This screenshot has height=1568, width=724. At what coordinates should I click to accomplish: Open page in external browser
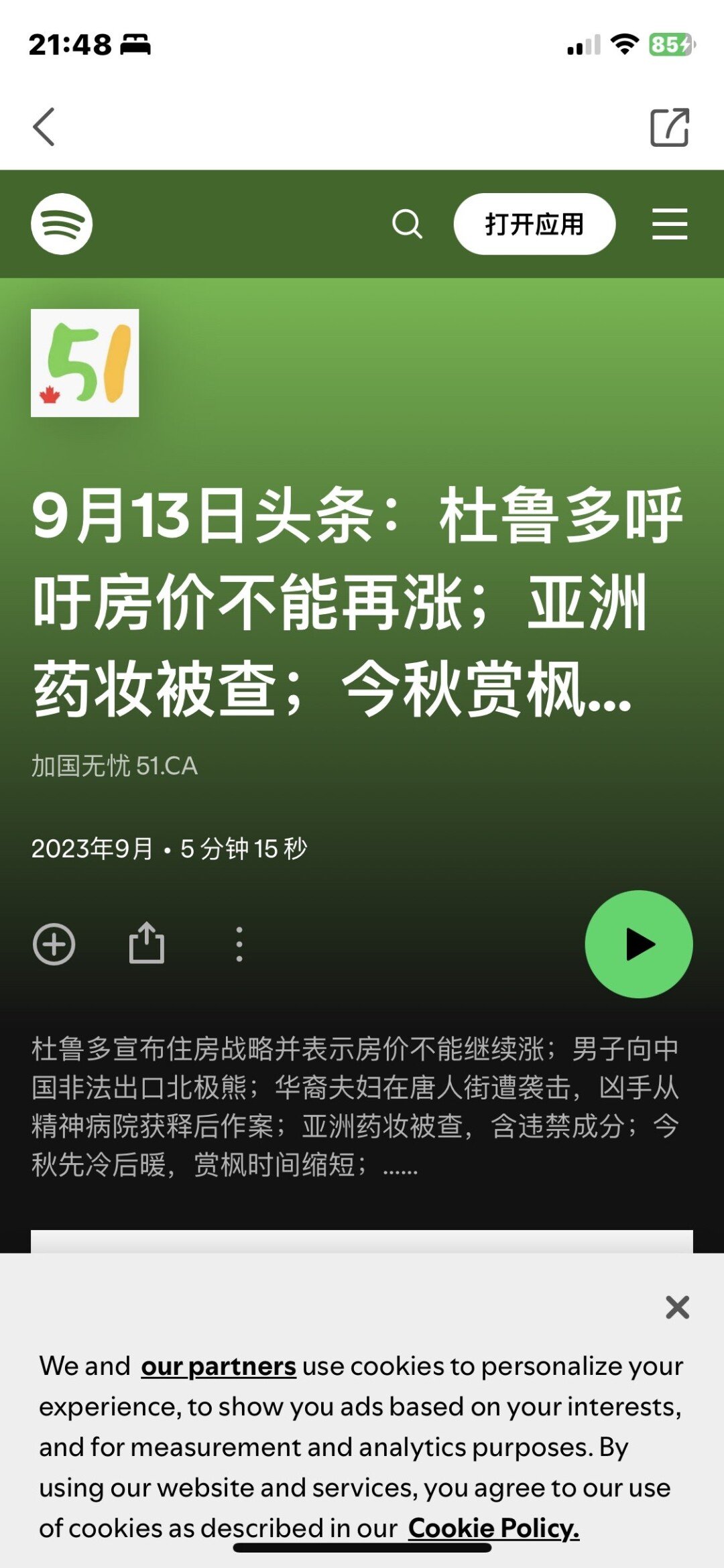coord(670,127)
